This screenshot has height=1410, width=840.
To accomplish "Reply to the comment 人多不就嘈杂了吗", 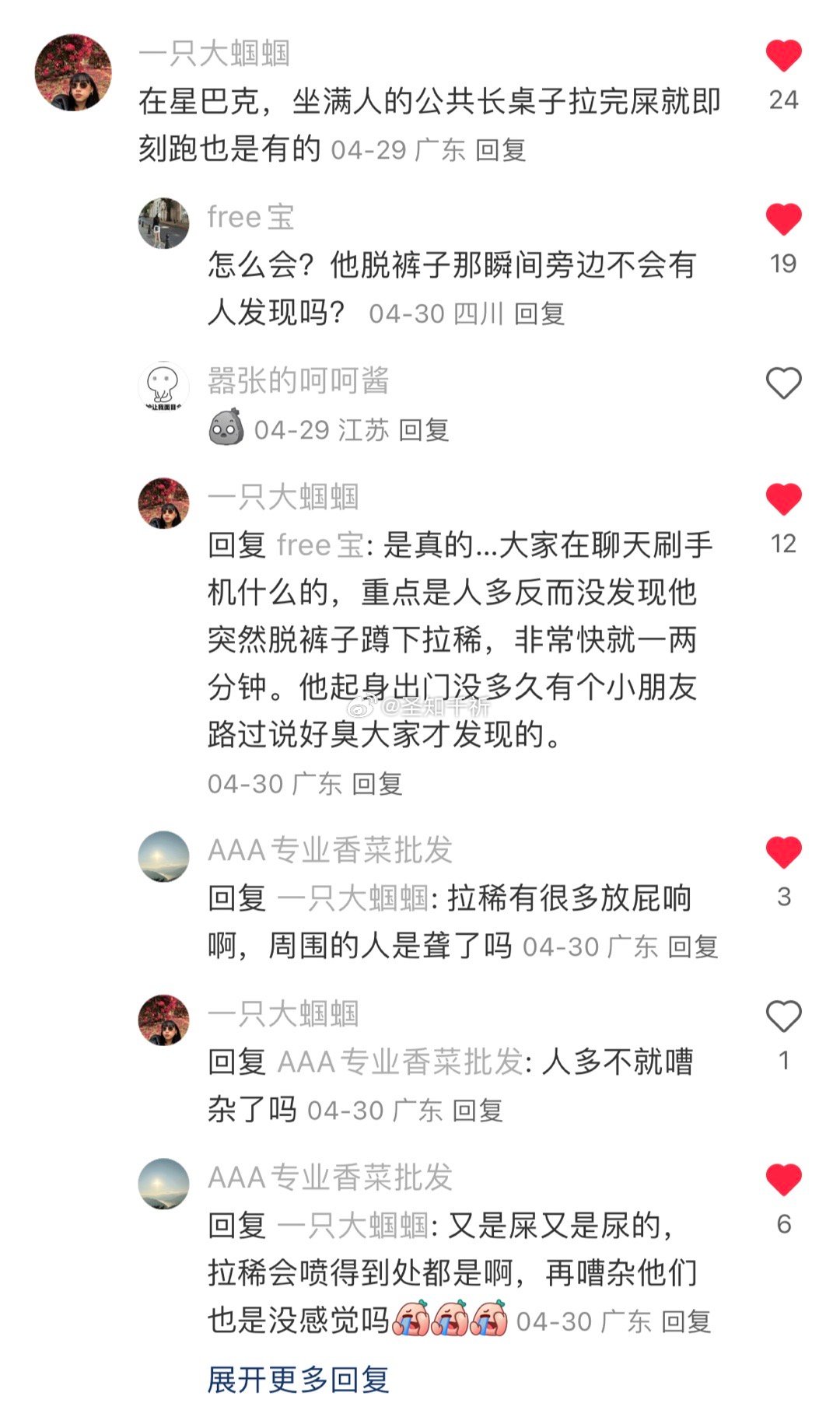I will [478, 1111].
